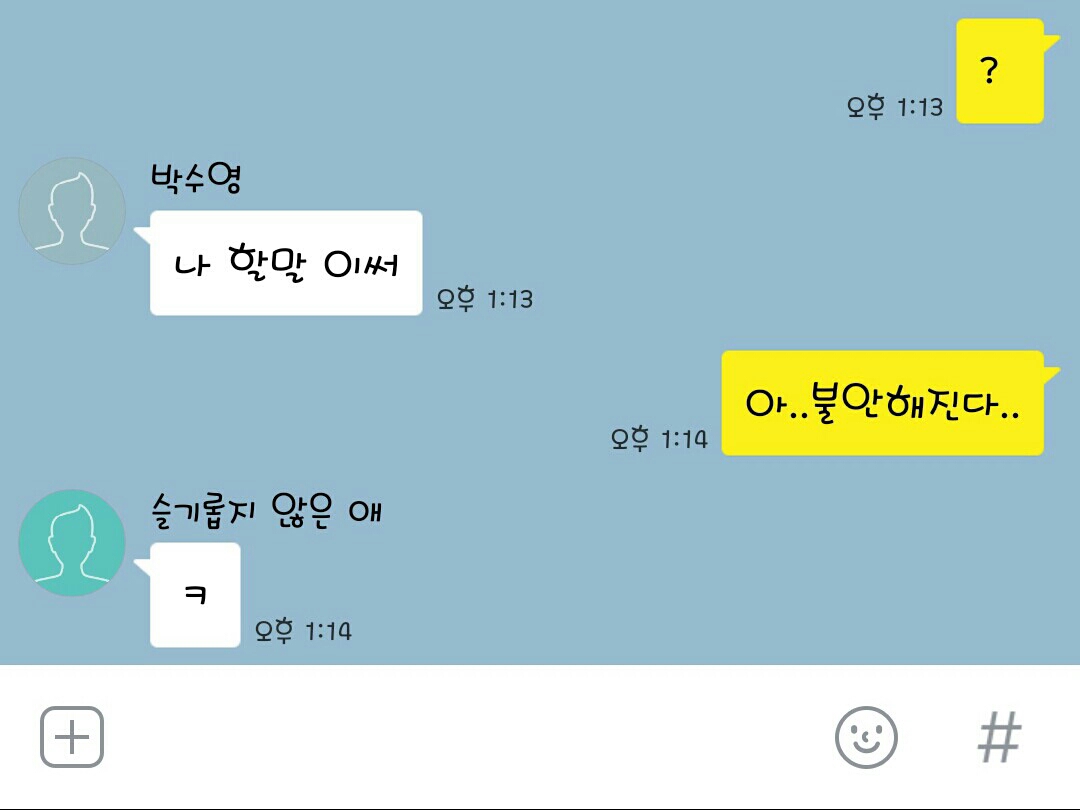Tap the message input field
This screenshot has height=810, width=1080.
[x=460, y=738]
